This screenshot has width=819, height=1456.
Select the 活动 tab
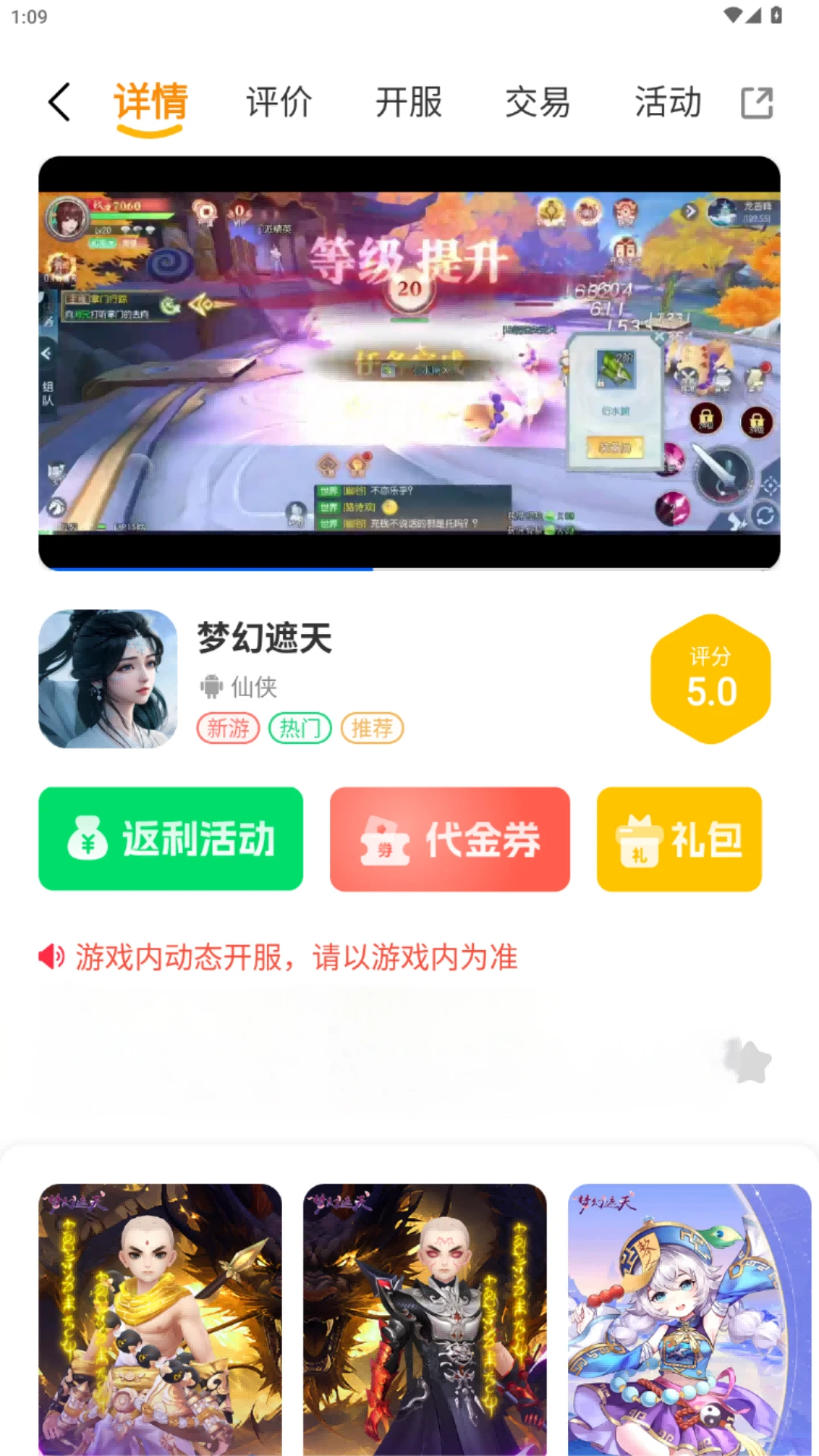[667, 102]
